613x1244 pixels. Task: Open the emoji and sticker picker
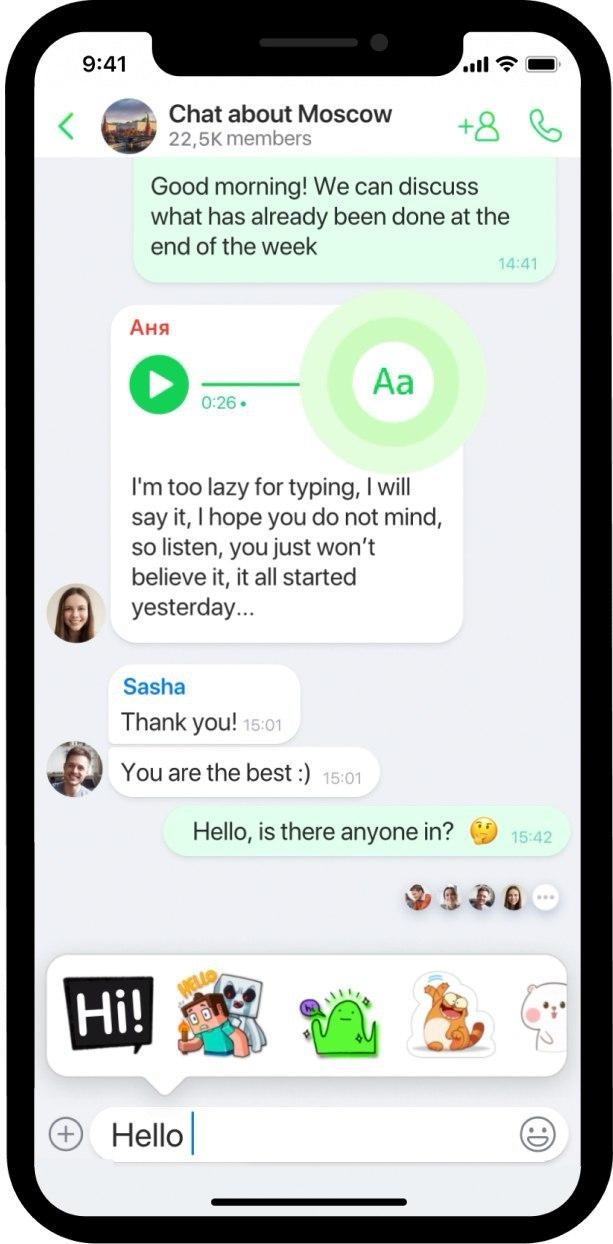(537, 1134)
